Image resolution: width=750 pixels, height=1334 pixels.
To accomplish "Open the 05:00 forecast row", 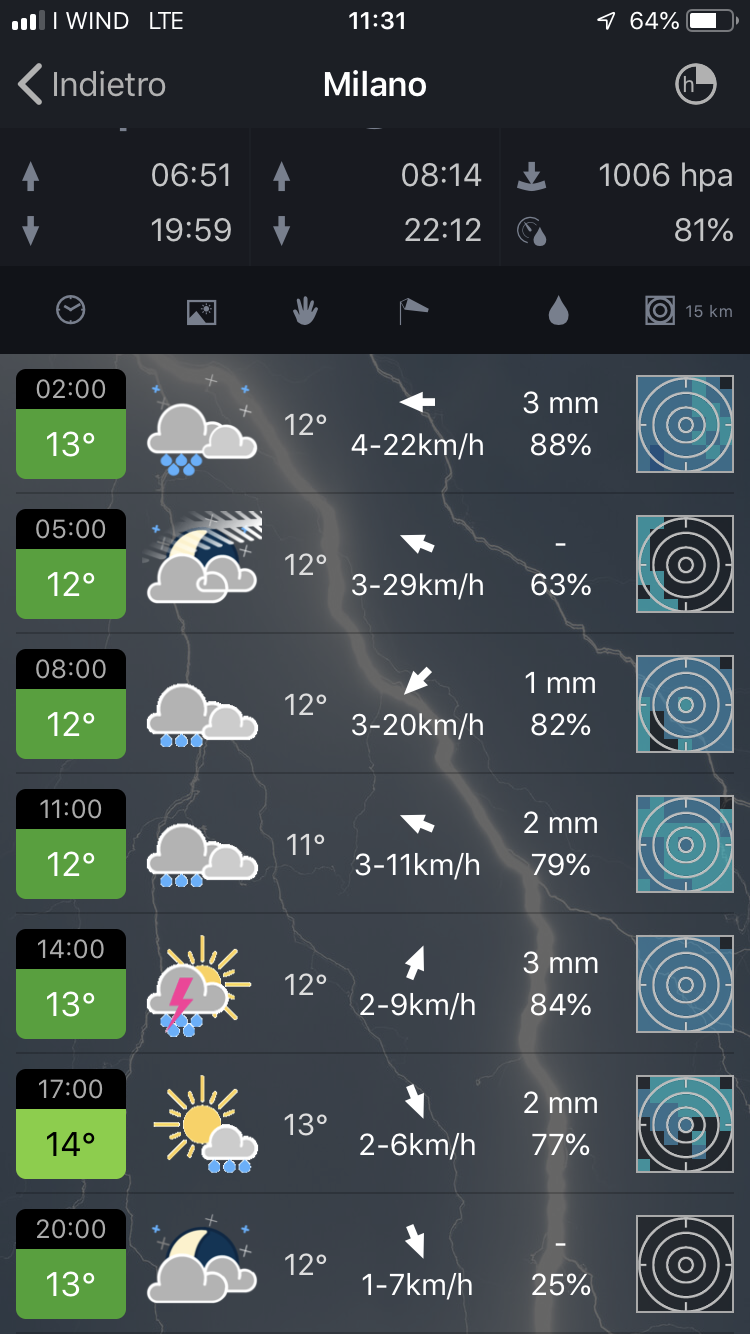I will tap(375, 564).
